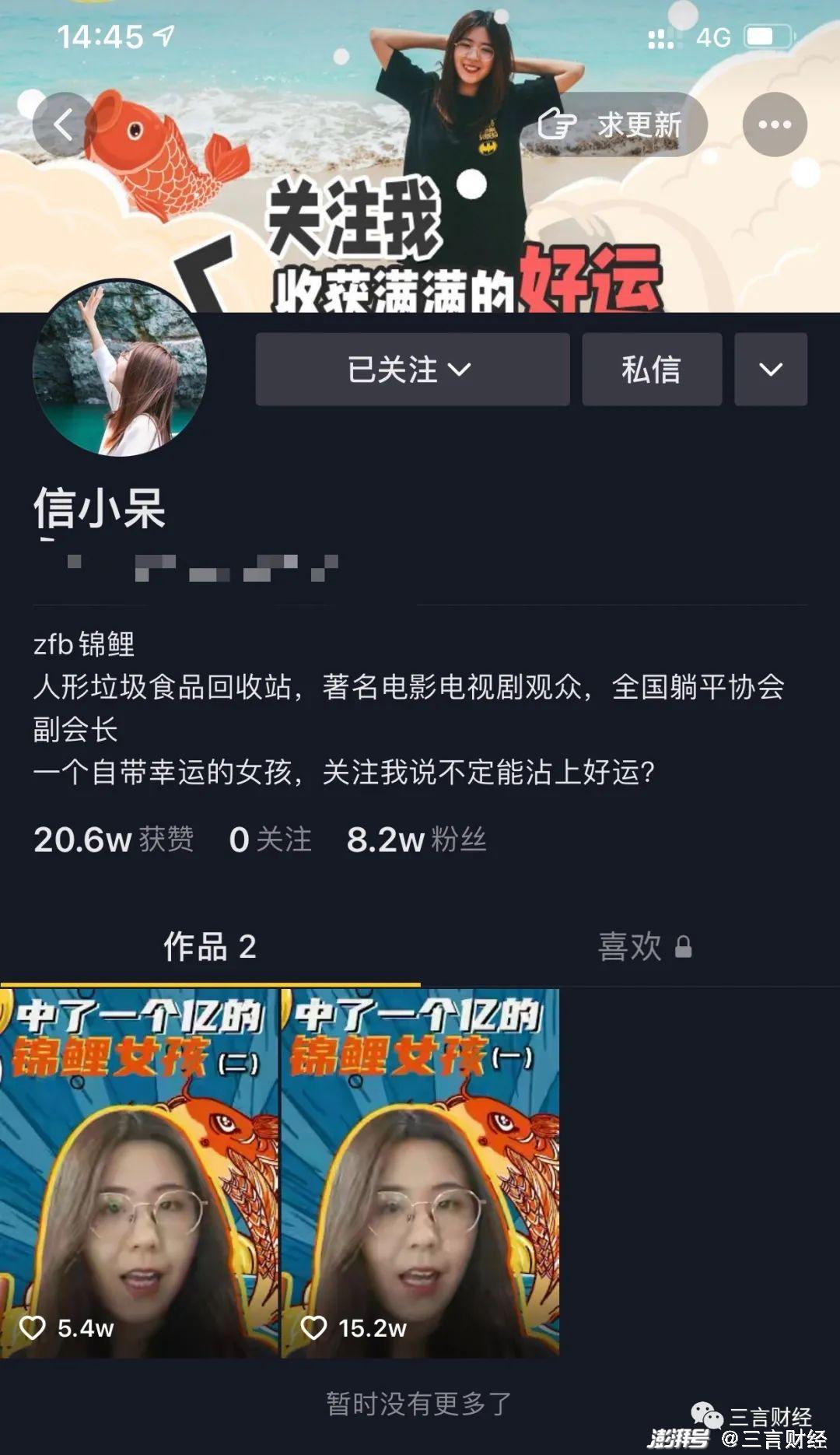Image resolution: width=840 pixels, height=1455 pixels.
Task: Play the 锦鲤女孩 (一) video with 15.2w likes
Action: click(420, 1173)
